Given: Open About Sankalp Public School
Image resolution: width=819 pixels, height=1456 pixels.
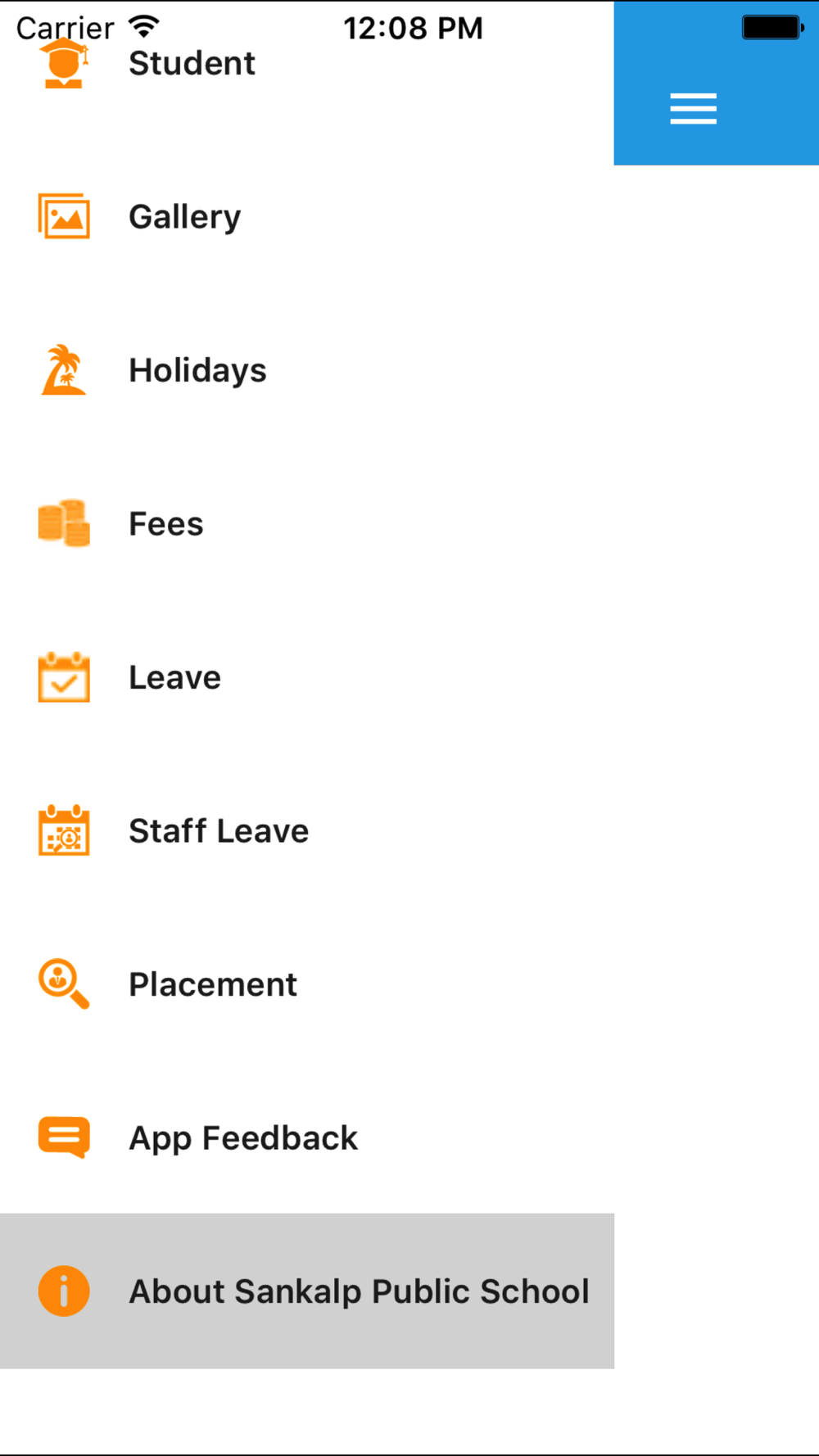Looking at the screenshot, I should click(307, 1291).
